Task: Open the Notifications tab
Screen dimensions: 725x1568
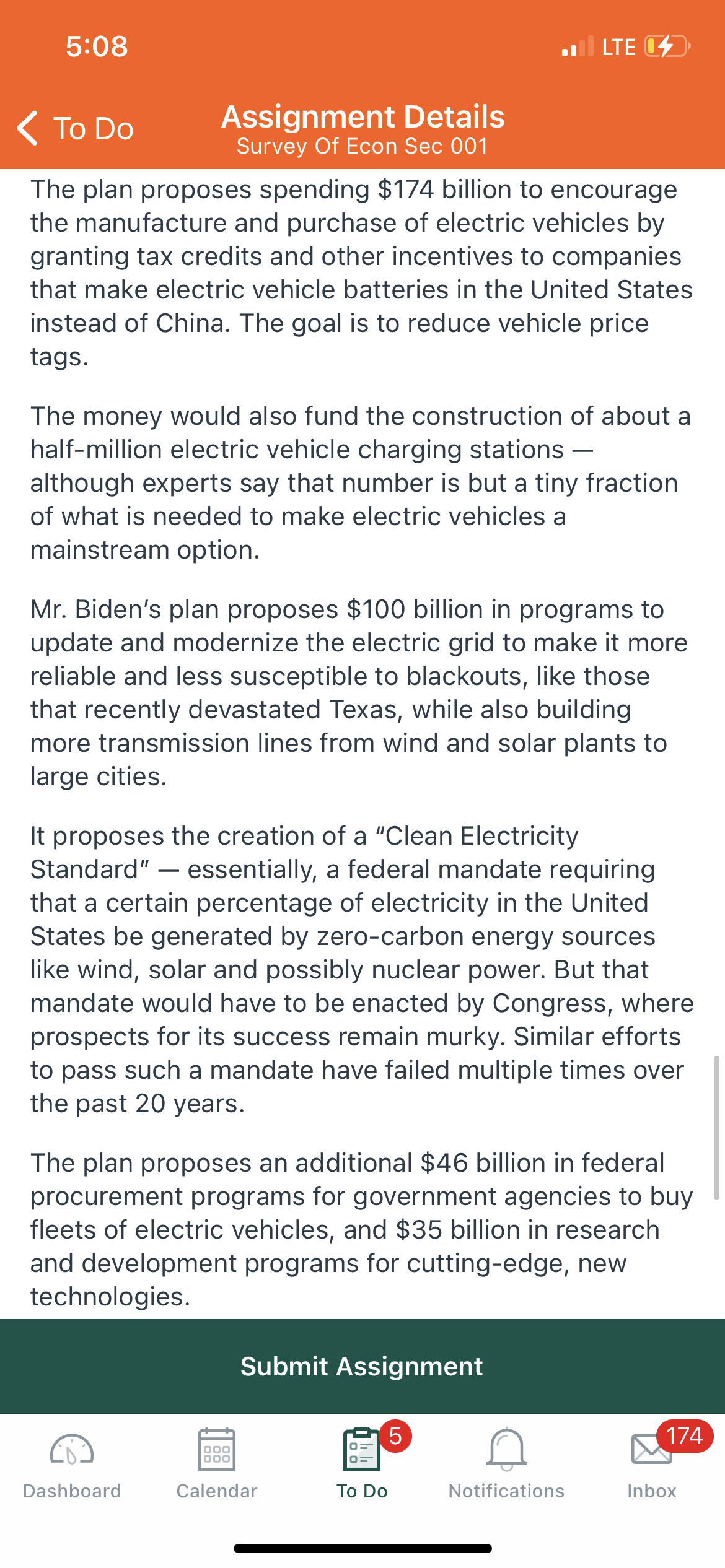Action: click(507, 1465)
